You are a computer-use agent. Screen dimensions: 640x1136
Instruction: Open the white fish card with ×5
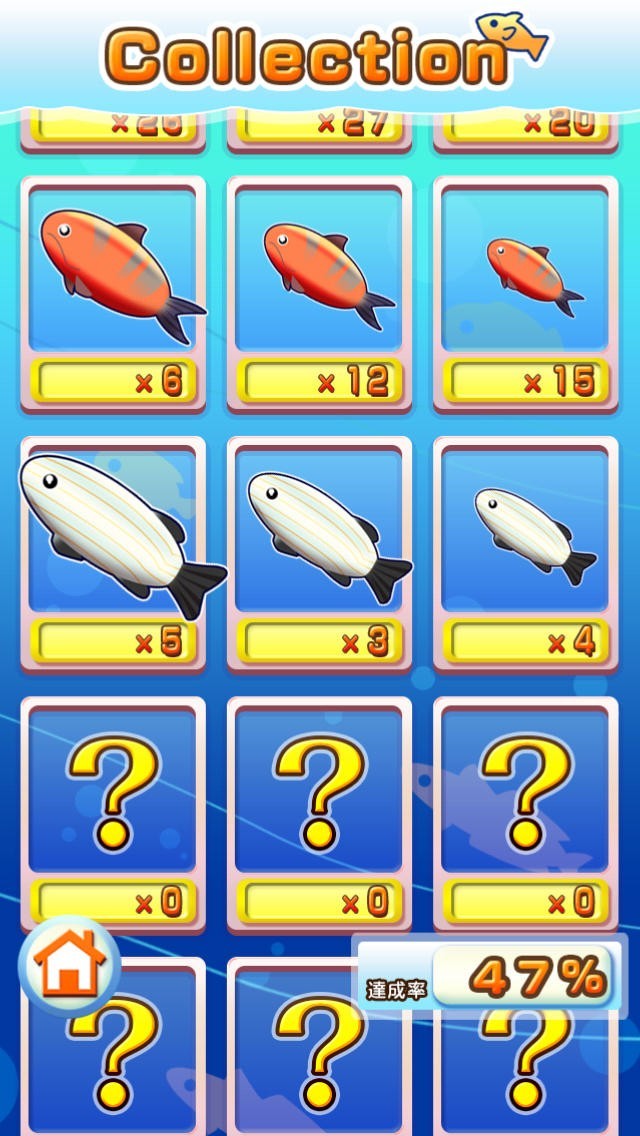(113, 553)
